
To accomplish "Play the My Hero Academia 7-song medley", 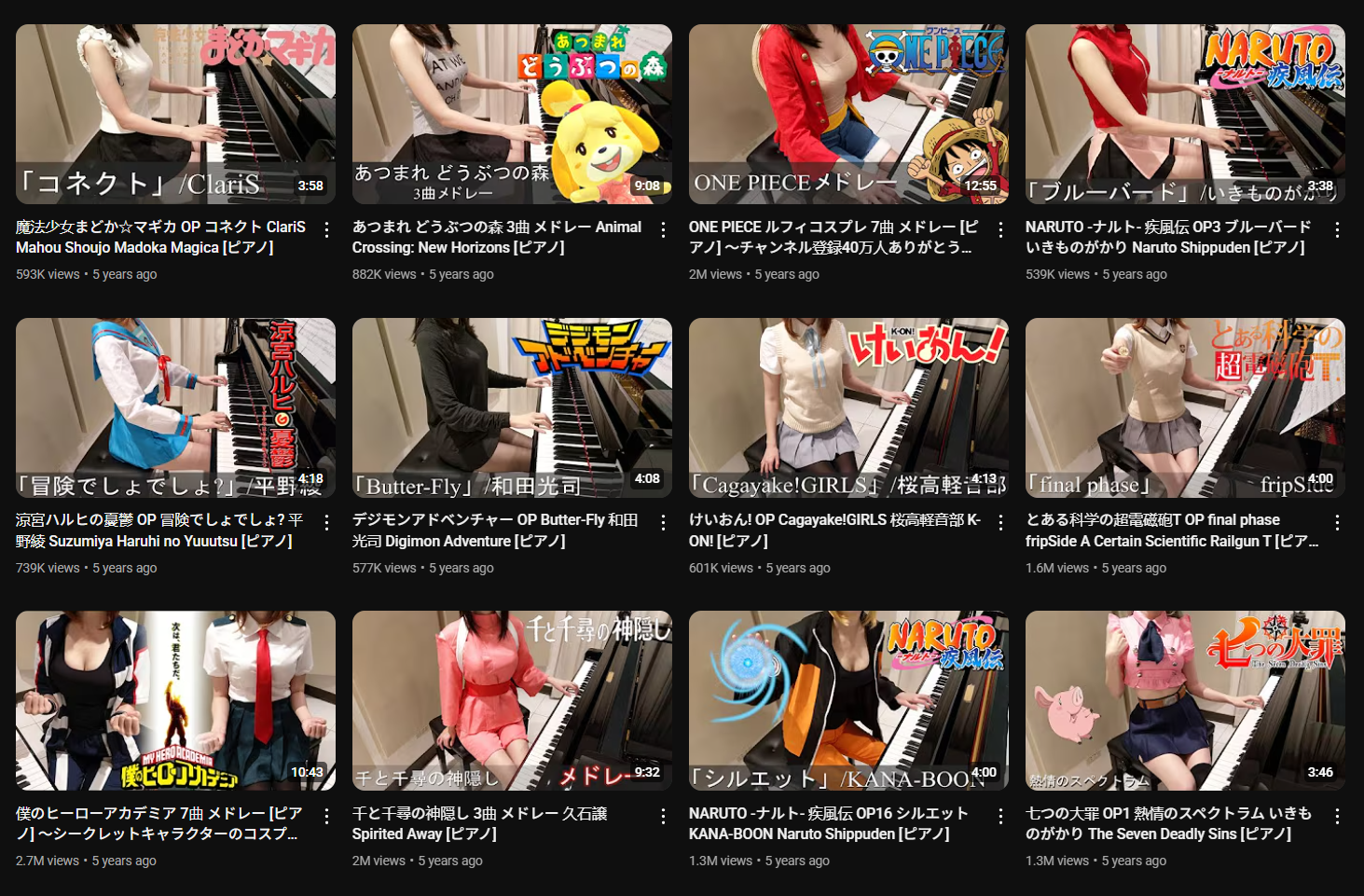I will click(x=175, y=700).
